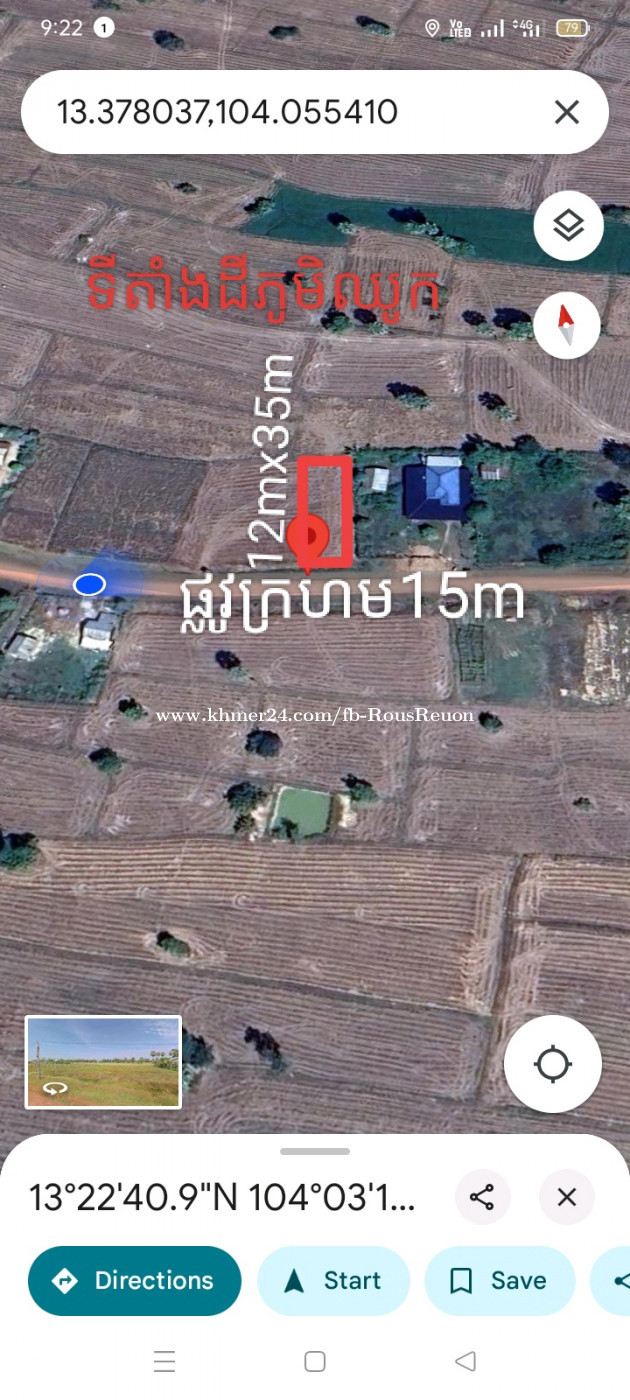Share this dropped pin location
The image size is (630, 1400).
click(x=482, y=1197)
